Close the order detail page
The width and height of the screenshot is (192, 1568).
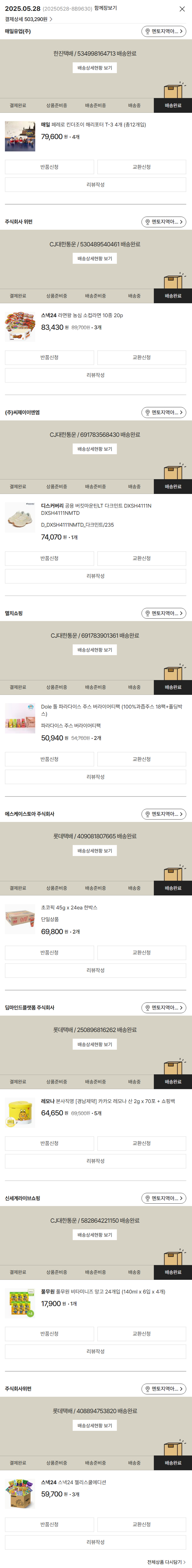coord(182,9)
